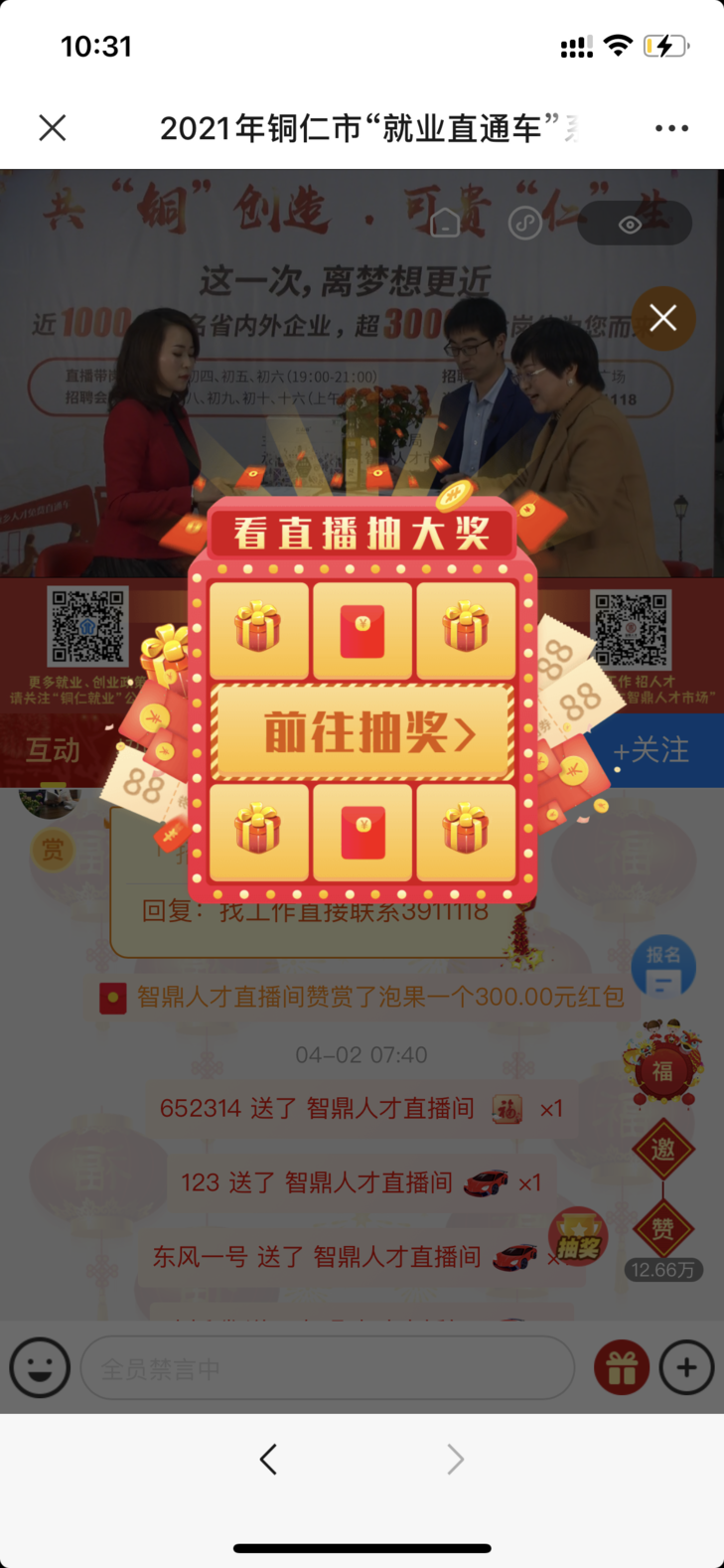Open the emoji picker
724x1568 pixels.
(40, 1368)
